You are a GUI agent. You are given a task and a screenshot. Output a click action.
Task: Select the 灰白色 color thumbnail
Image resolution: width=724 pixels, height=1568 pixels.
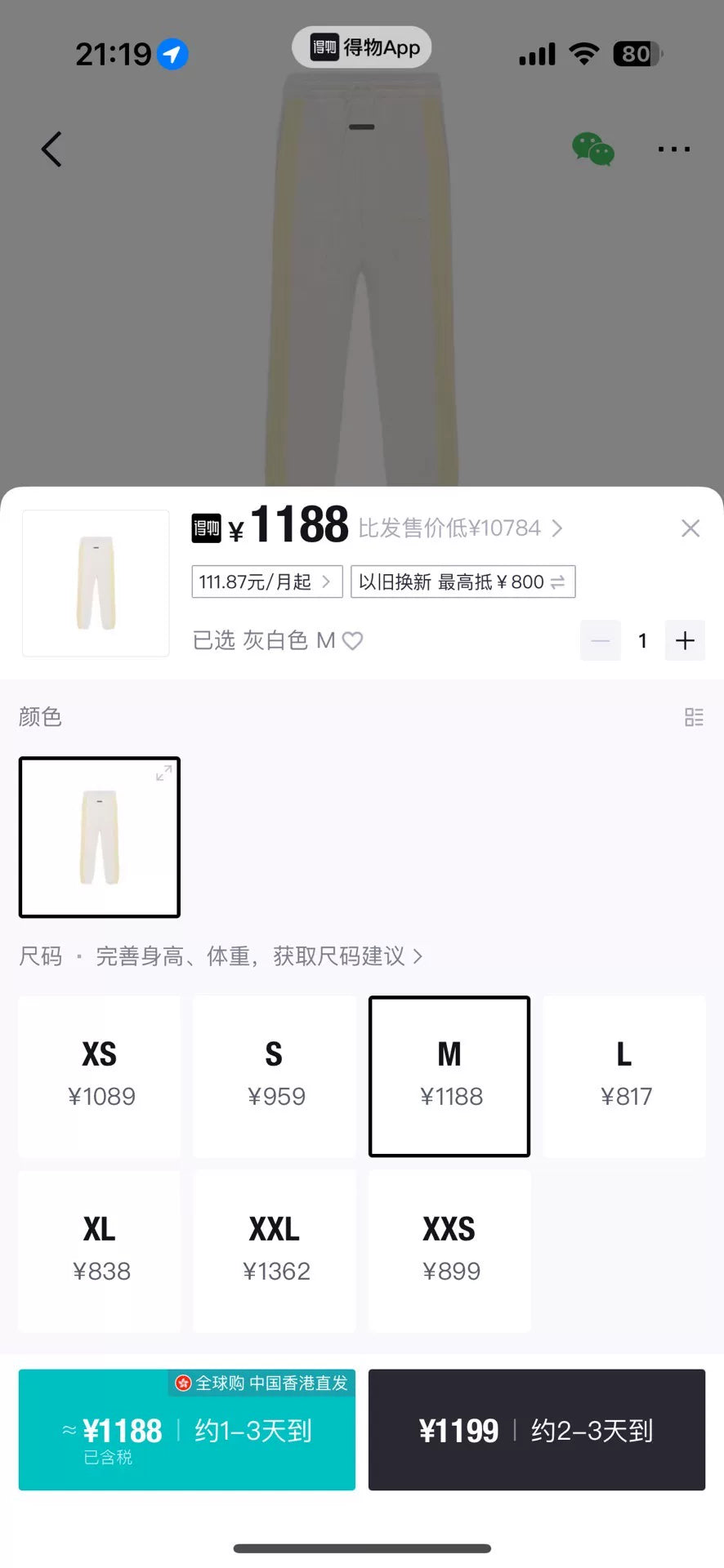(100, 837)
